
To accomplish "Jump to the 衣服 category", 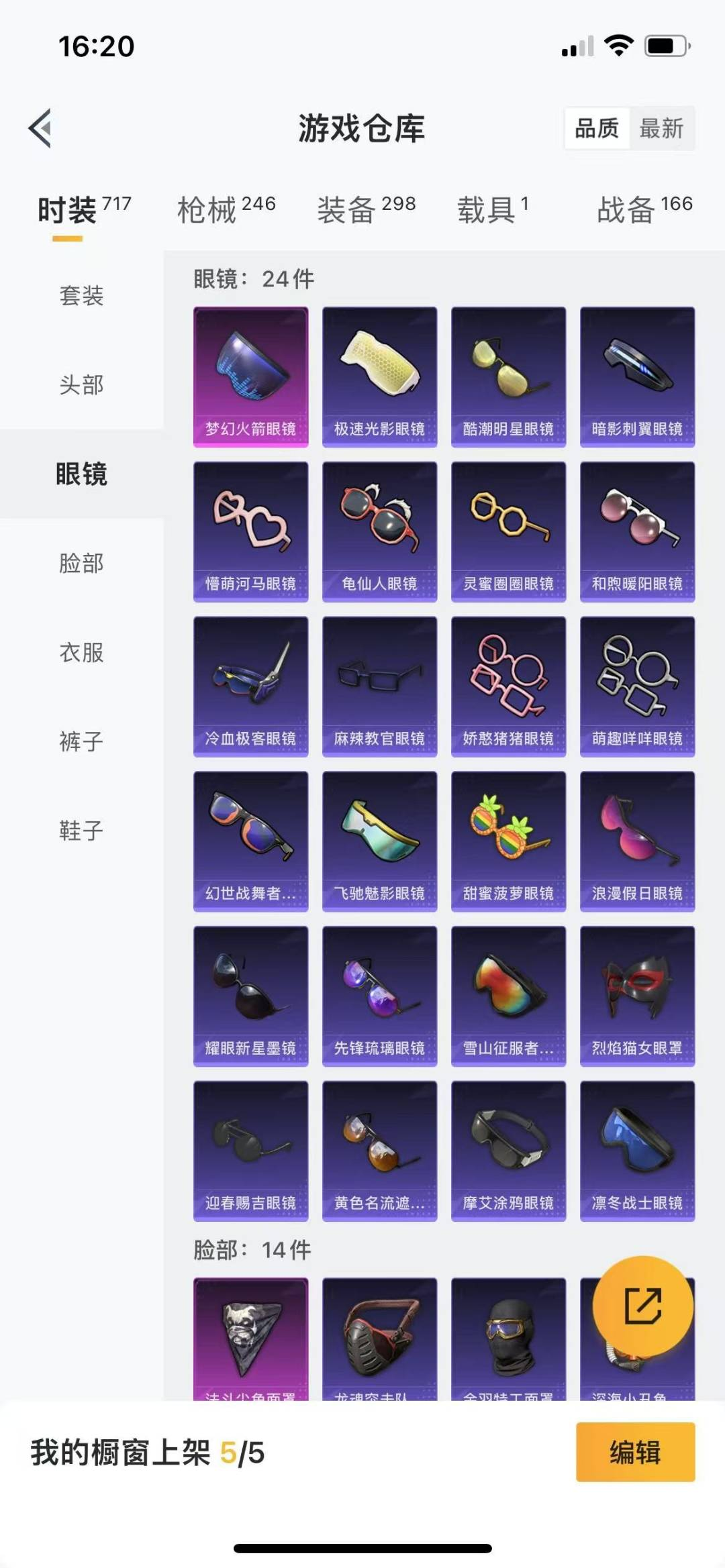I will pyautogui.click(x=81, y=652).
